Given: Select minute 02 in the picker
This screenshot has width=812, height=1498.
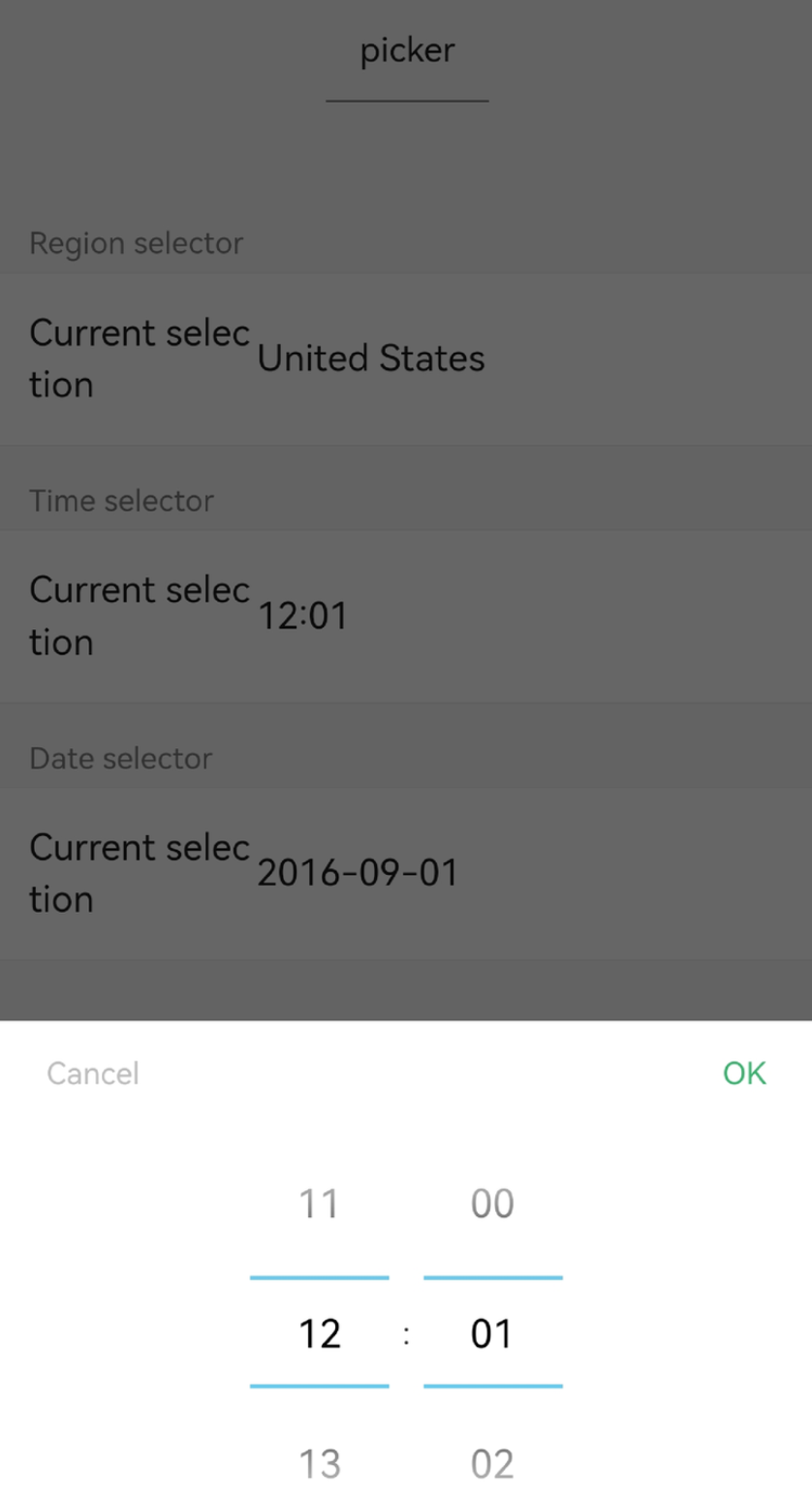Looking at the screenshot, I should tap(492, 1464).
